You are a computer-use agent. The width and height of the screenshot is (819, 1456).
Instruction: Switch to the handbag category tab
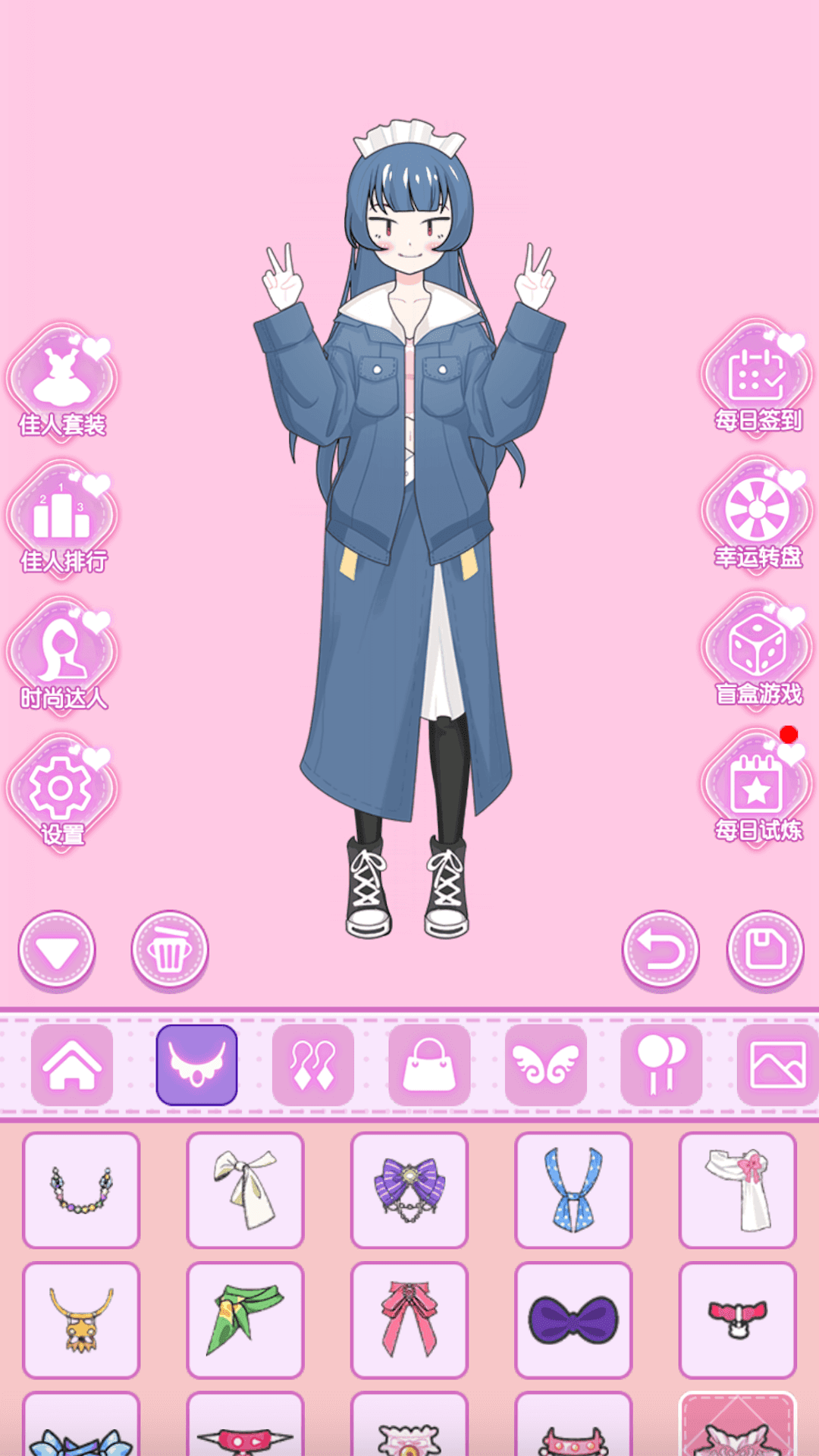(x=429, y=1065)
